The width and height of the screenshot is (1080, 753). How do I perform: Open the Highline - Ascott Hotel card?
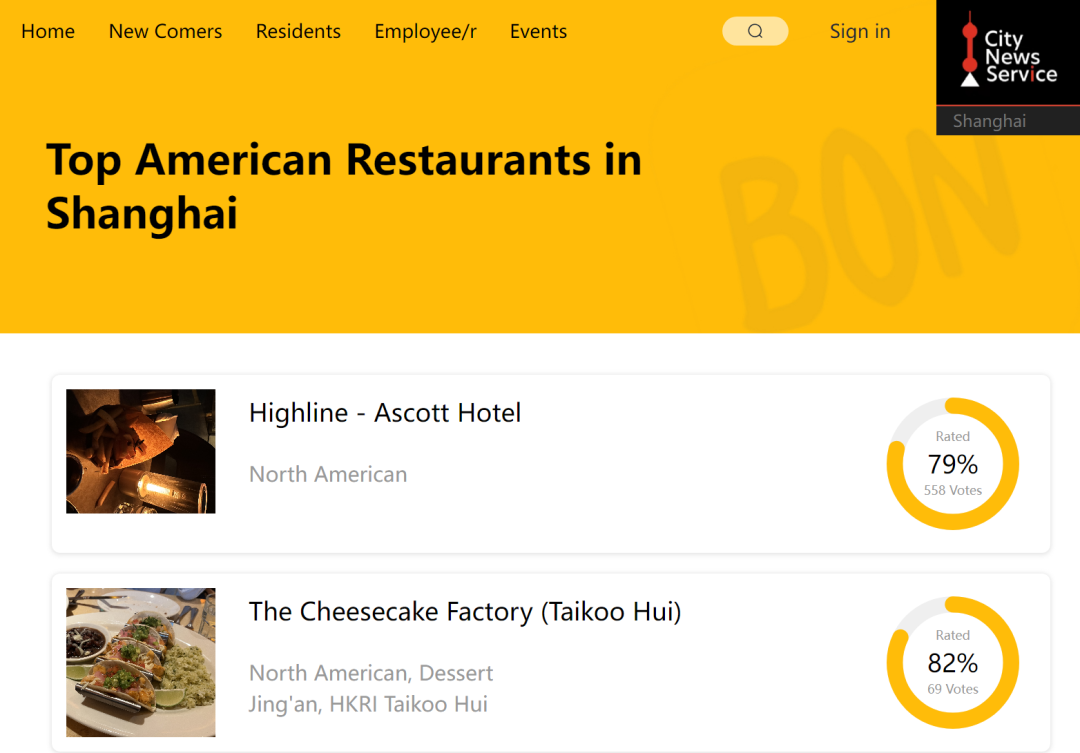coord(385,413)
